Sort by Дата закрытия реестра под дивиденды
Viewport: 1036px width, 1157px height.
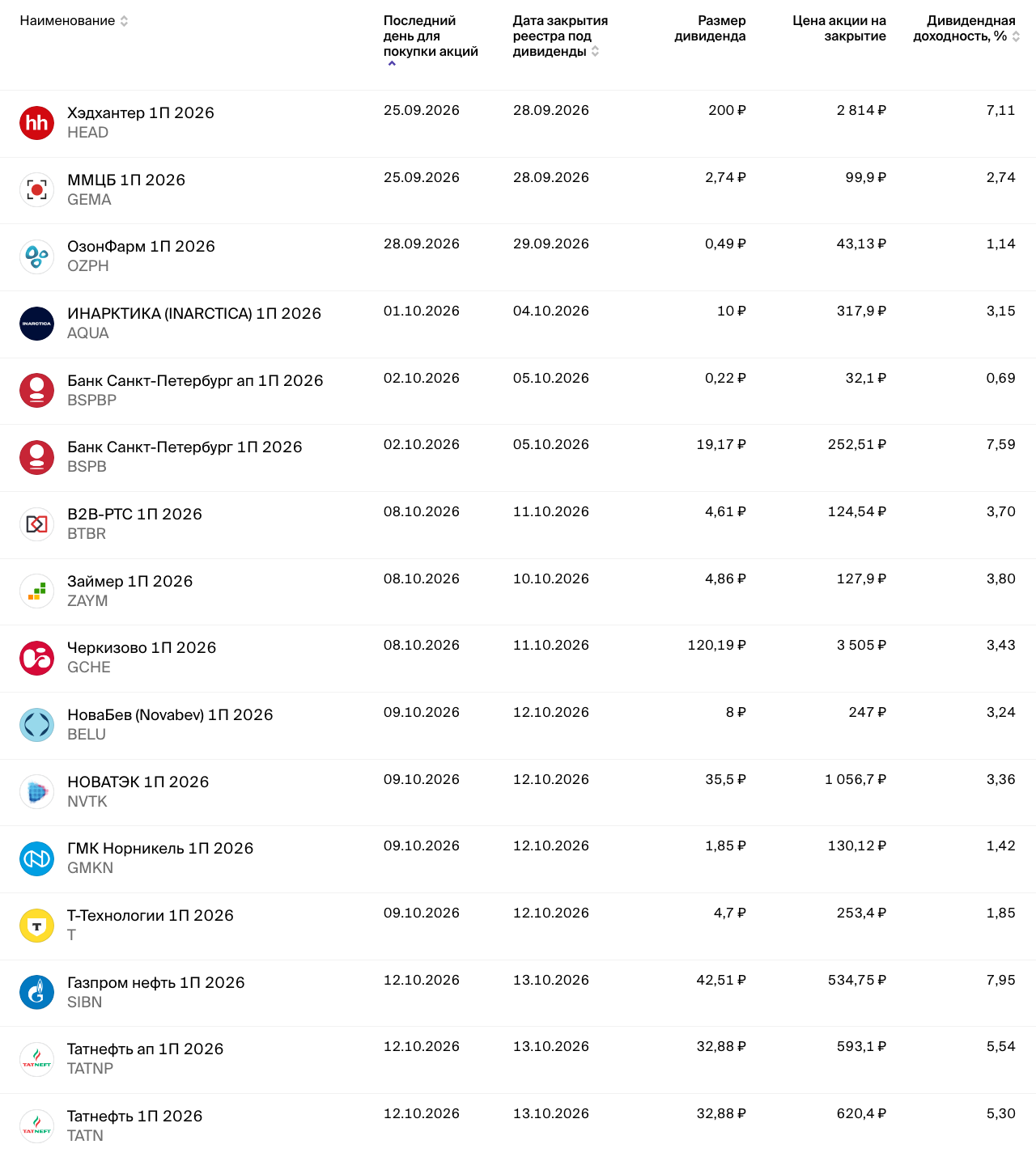click(559, 36)
